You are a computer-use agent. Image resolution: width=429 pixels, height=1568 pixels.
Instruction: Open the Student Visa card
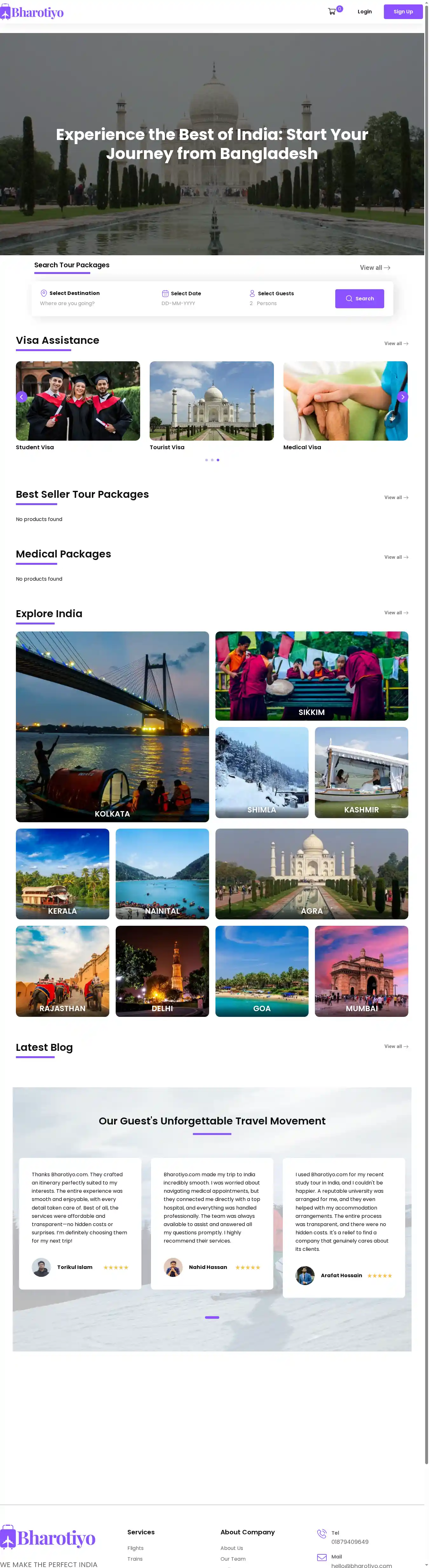coord(78,401)
